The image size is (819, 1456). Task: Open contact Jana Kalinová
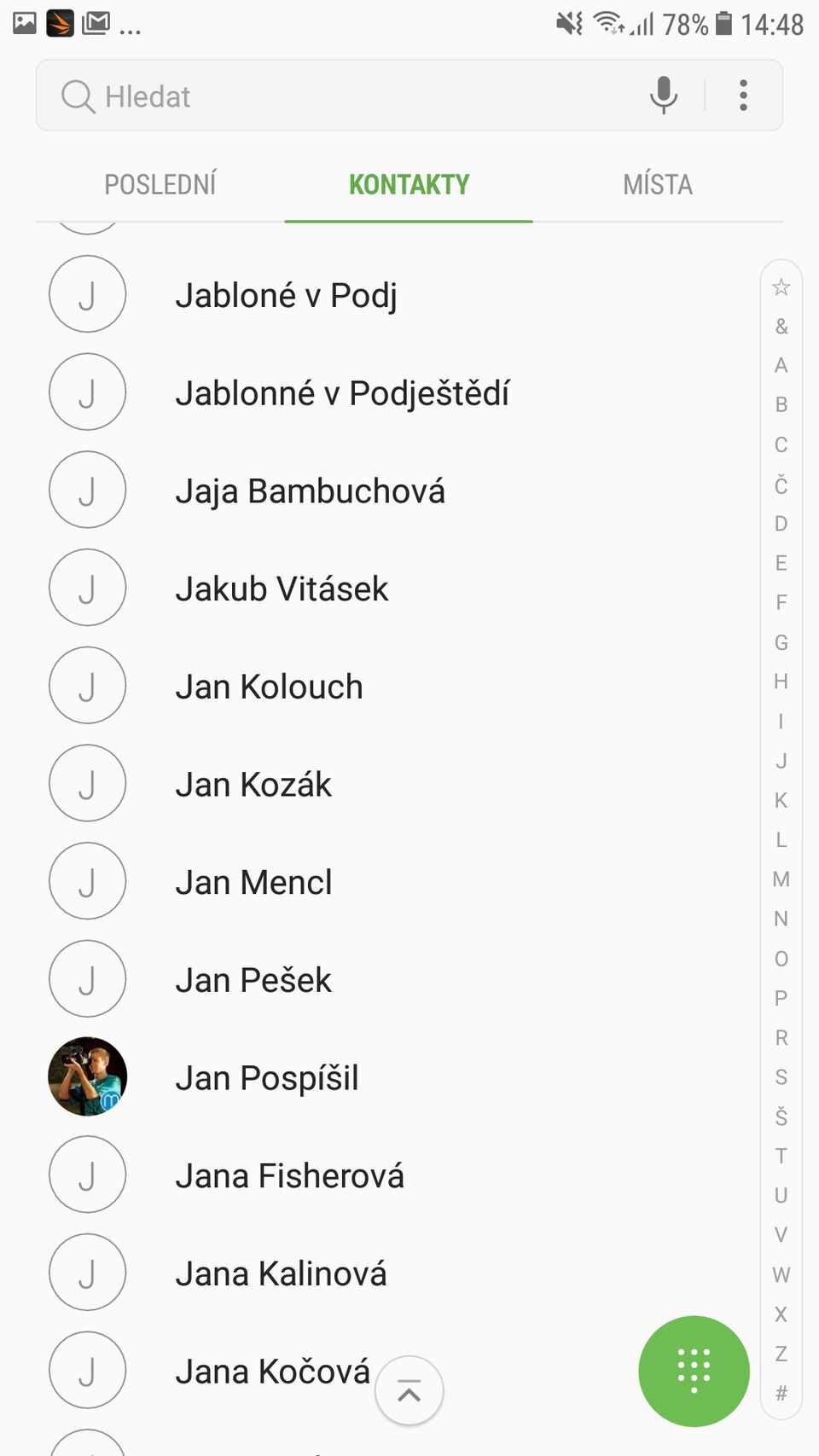[281, 1273]
